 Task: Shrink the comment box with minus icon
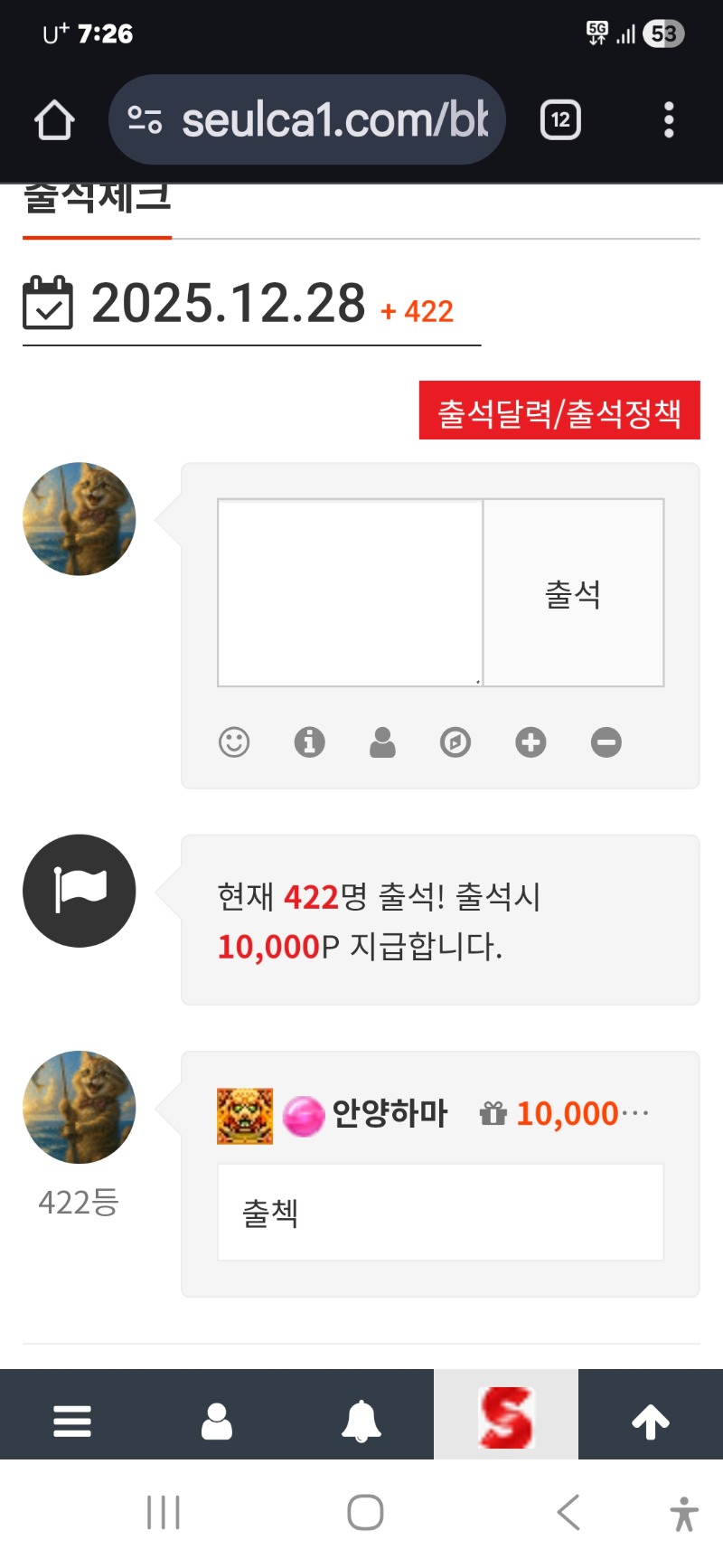click(606, 742)
